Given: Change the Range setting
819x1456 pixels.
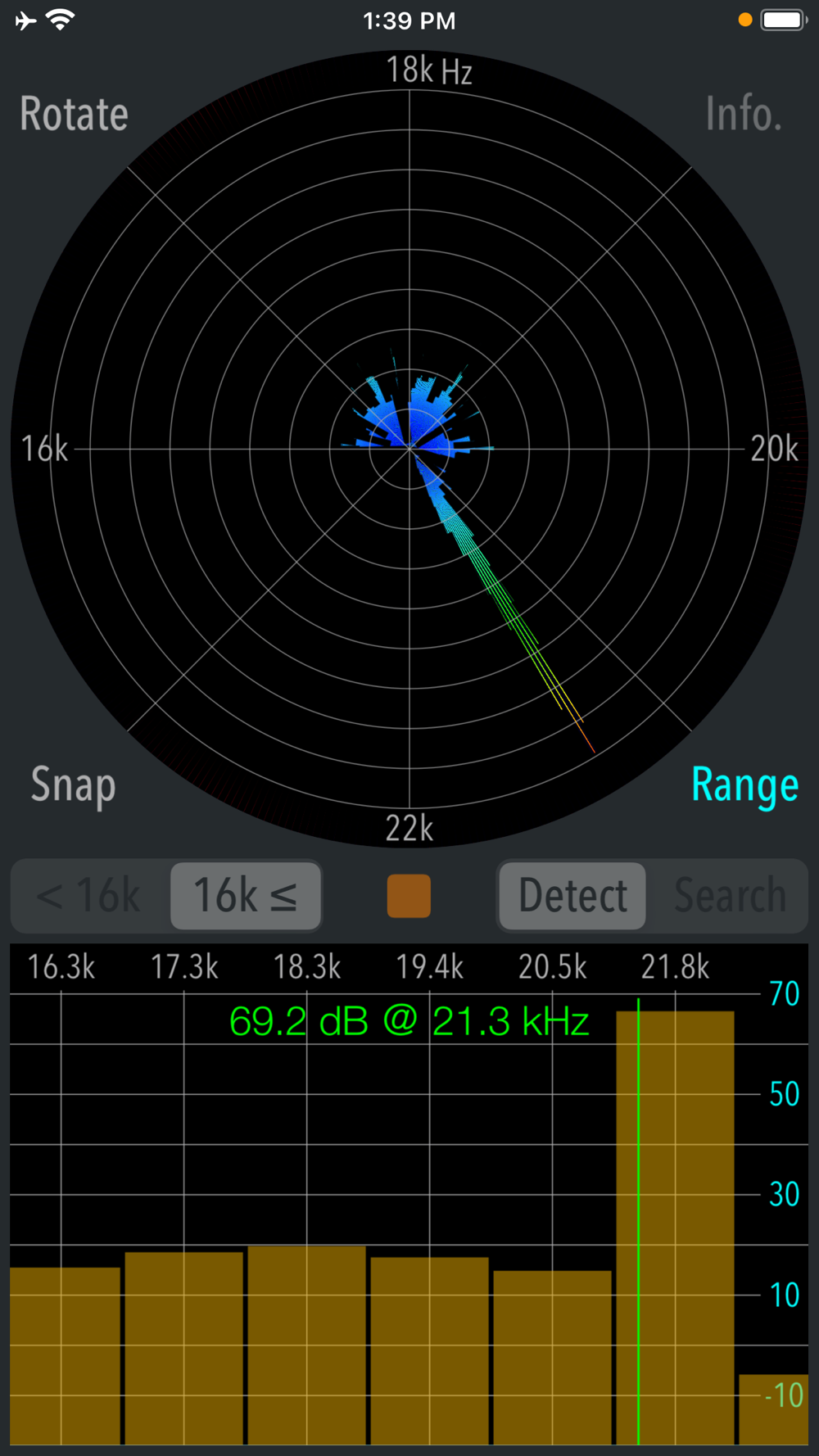Looking at the screenshot, I should [744, 785].
